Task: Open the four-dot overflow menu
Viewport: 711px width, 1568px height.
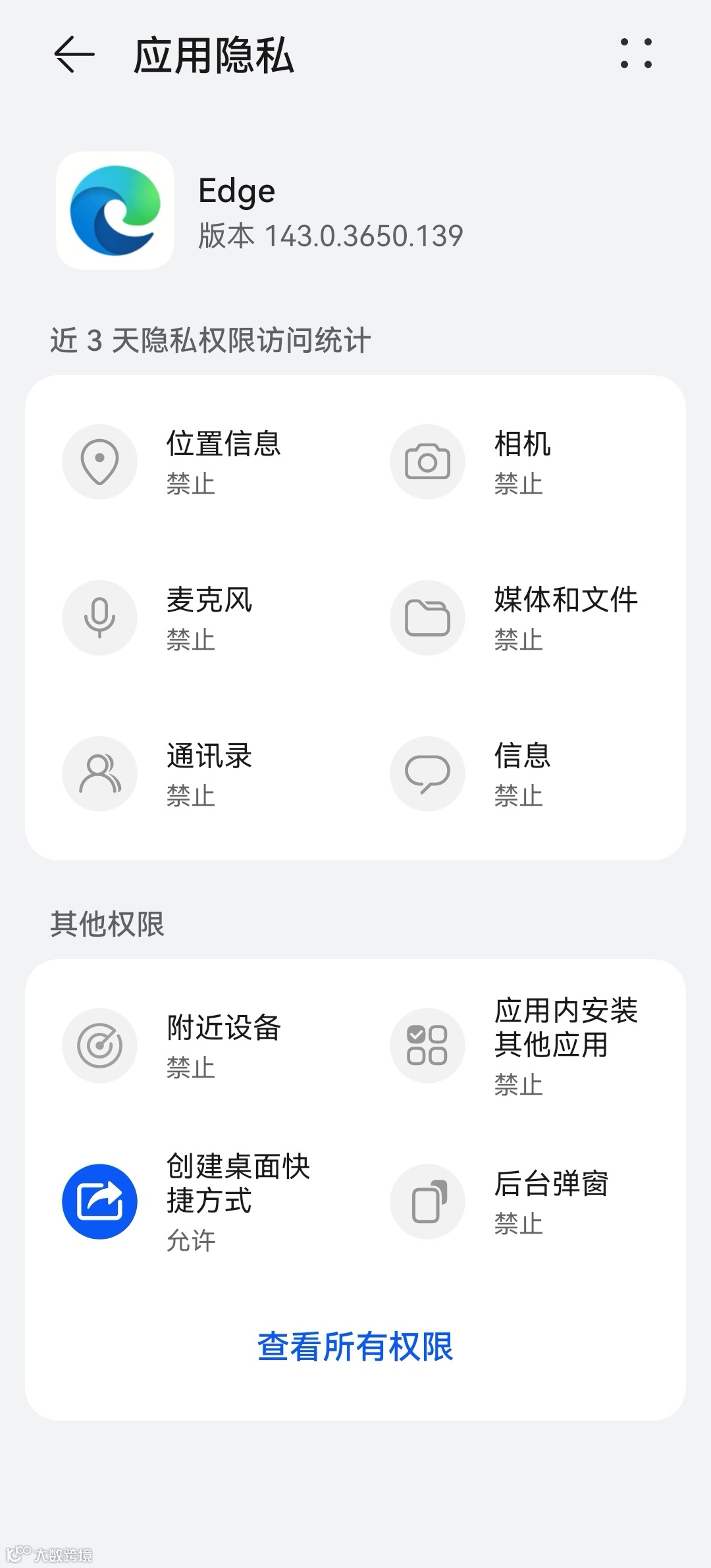Action: 636,53
